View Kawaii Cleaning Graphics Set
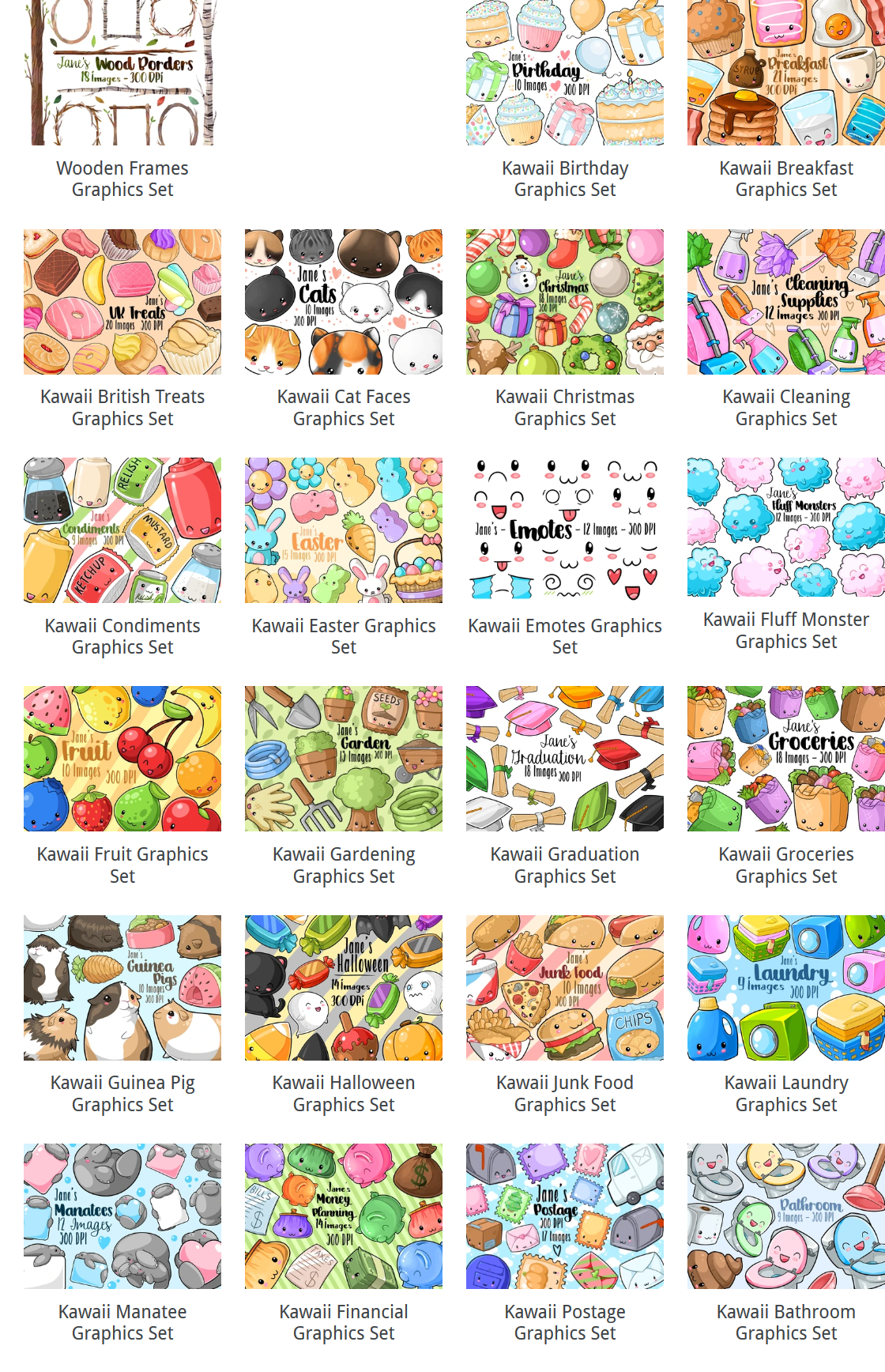The width and height of the screenshot is (885, 1372). 786,407
